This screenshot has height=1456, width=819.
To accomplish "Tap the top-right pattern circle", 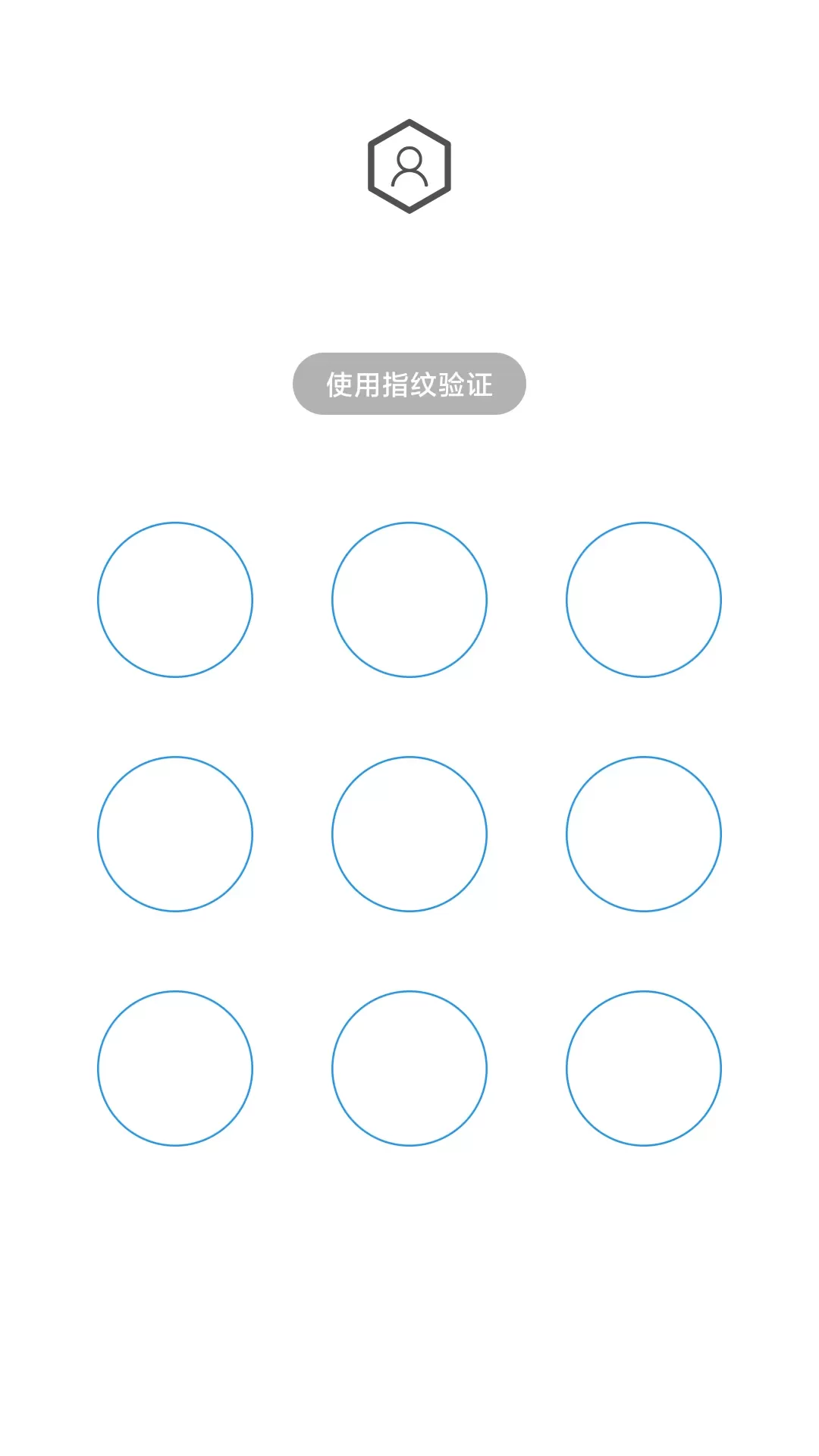I will pos(644,600).
